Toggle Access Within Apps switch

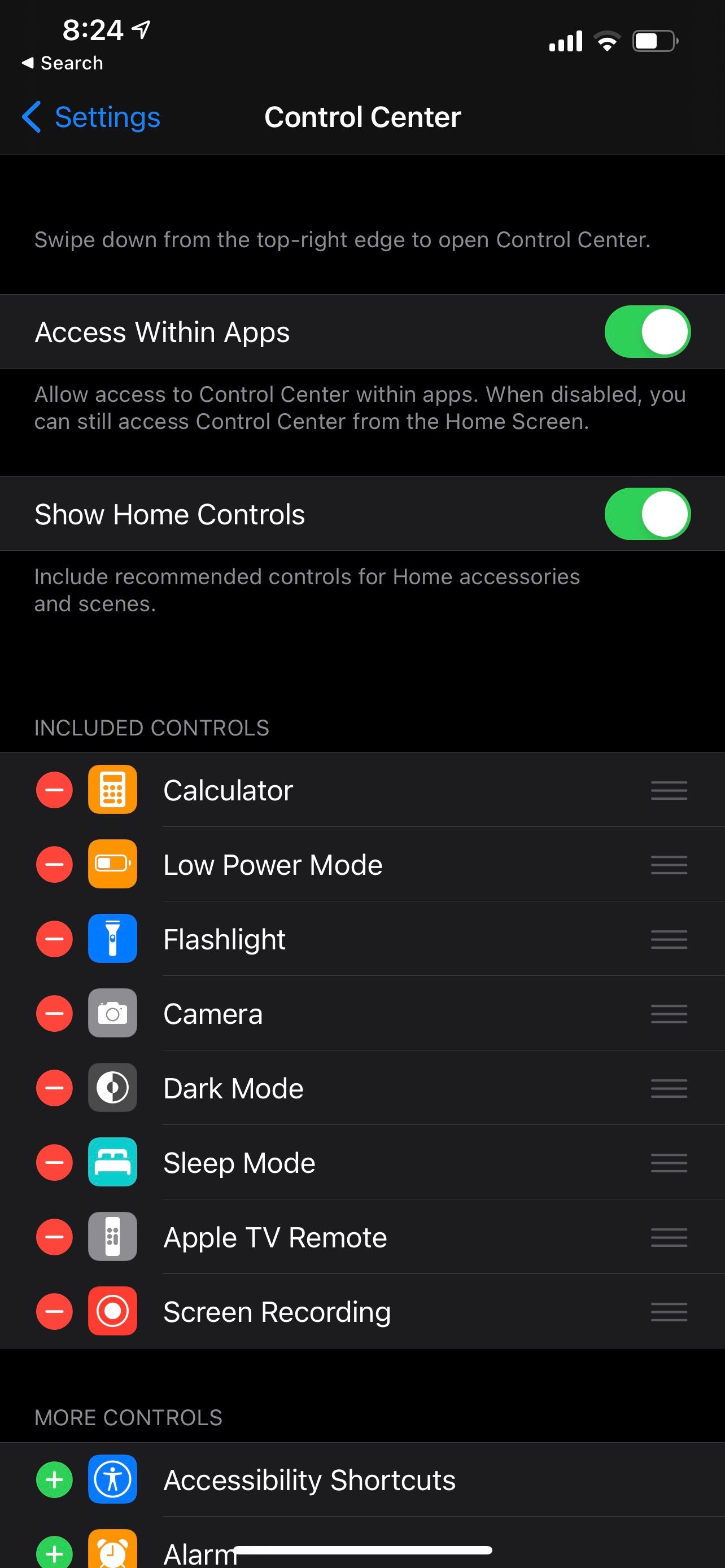pyautogui.click(x=647, y=332)
